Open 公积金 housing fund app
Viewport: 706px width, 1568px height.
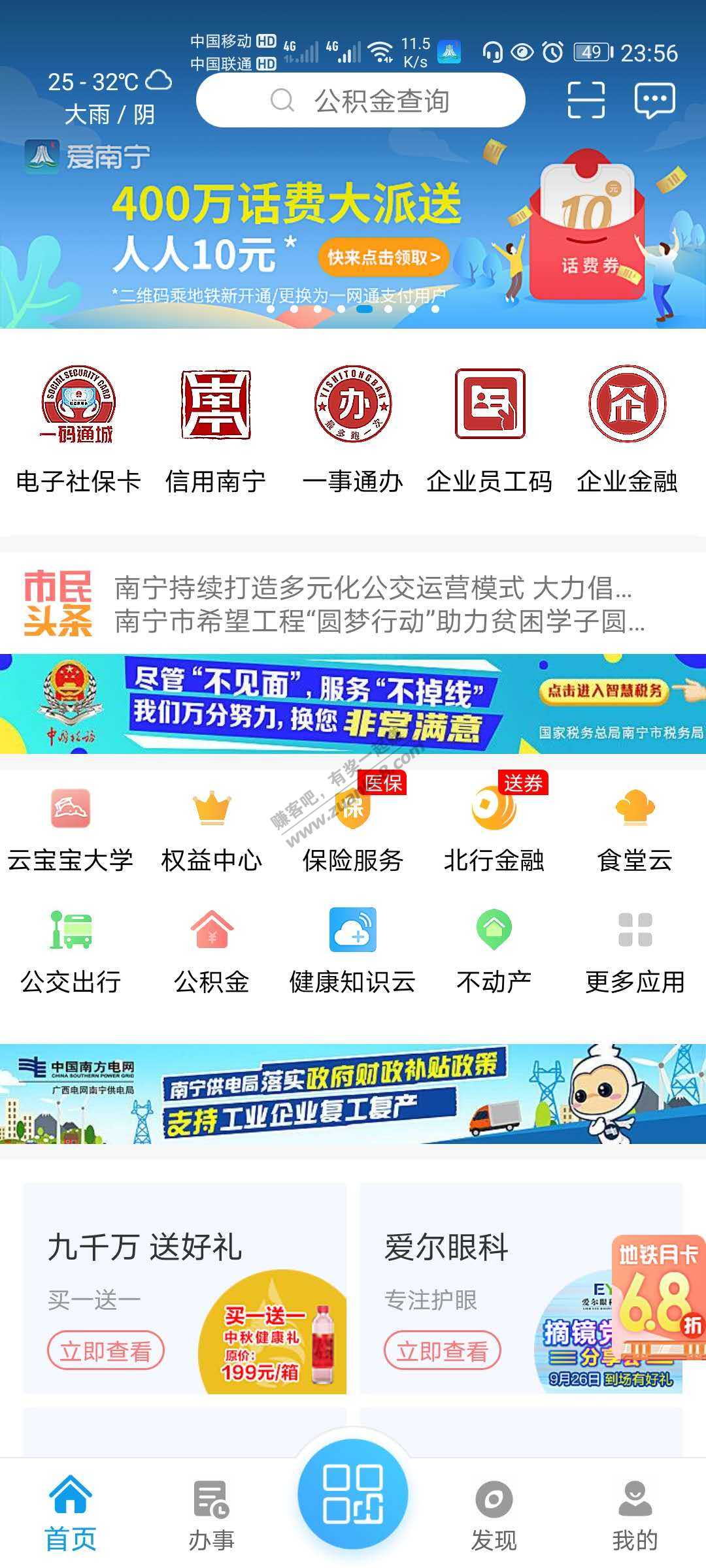click(x=212, y=951)
